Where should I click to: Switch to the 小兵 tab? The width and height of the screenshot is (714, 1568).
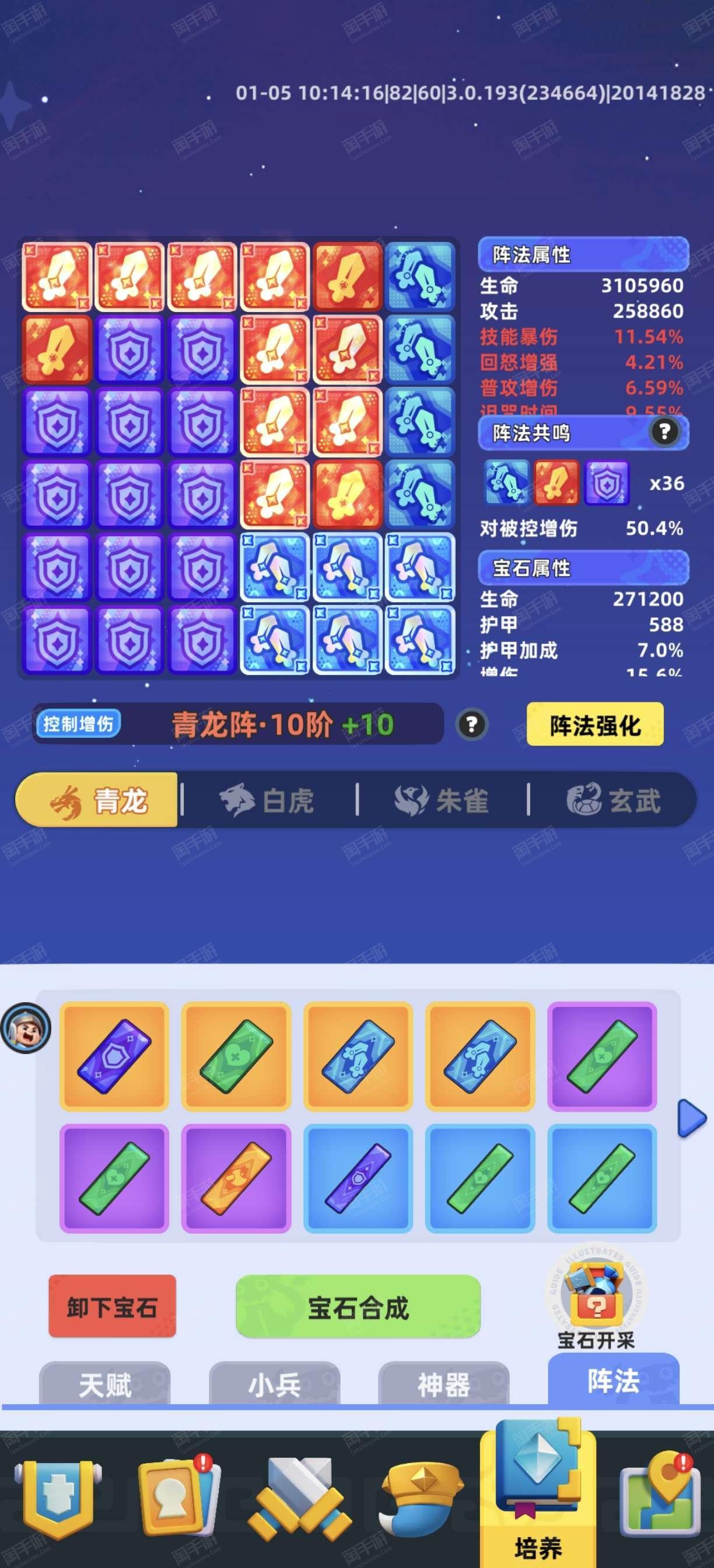pos(274,1384)
